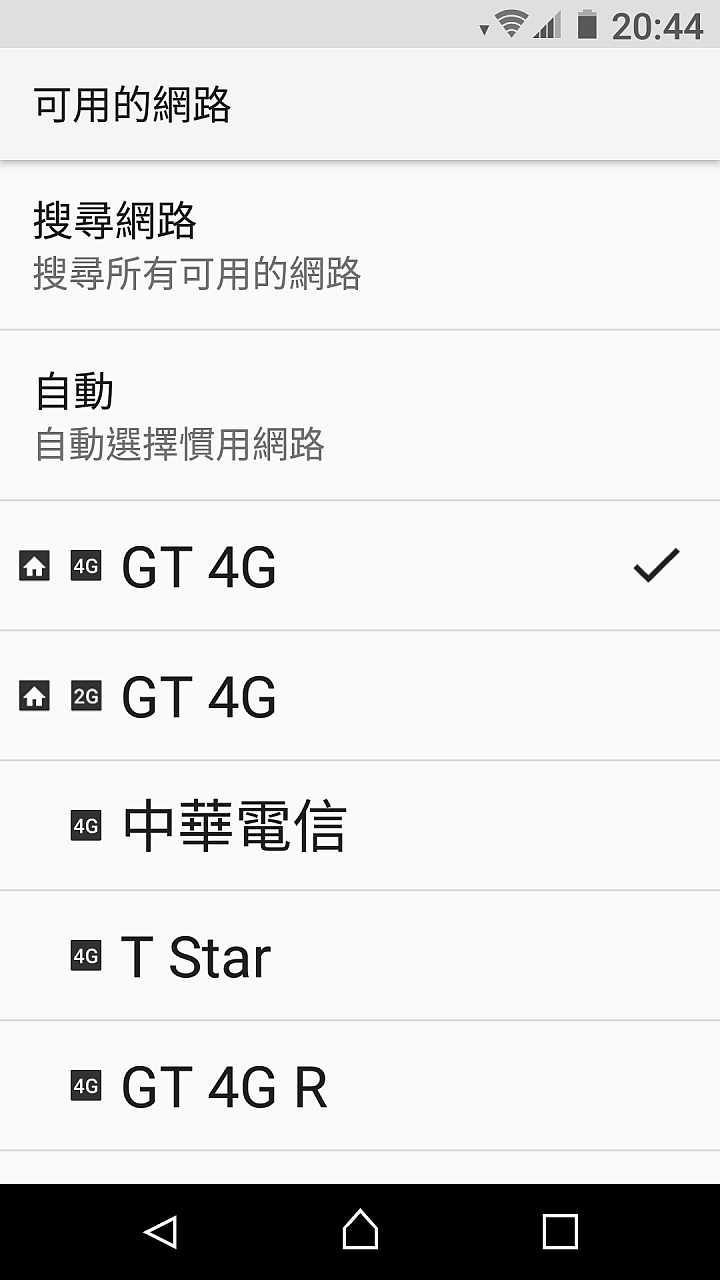Open recent apps from the navigation bar
The height and width of the screenshot is (1280, 720).
(560, 1232)
